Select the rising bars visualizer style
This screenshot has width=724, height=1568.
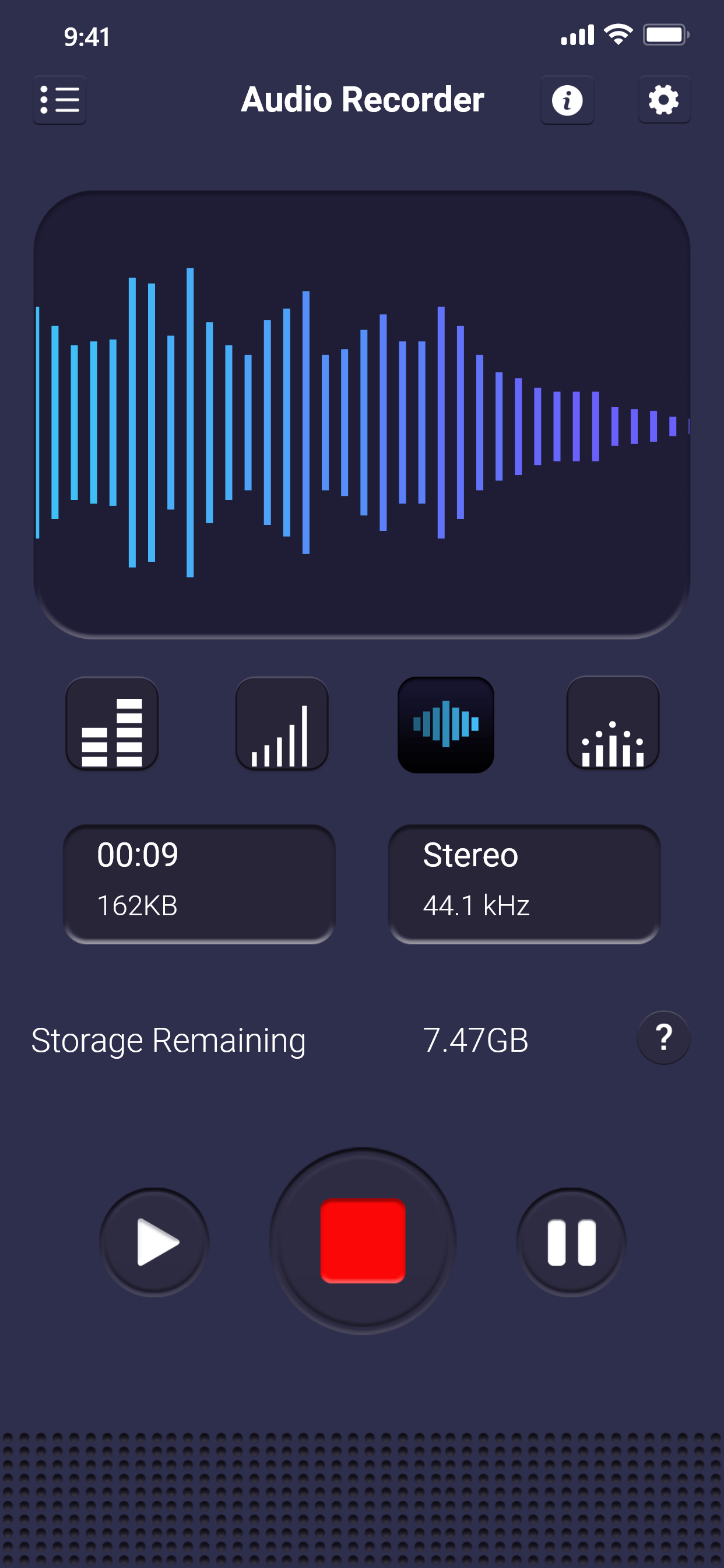pyautogui.click(x=282, y=724)
